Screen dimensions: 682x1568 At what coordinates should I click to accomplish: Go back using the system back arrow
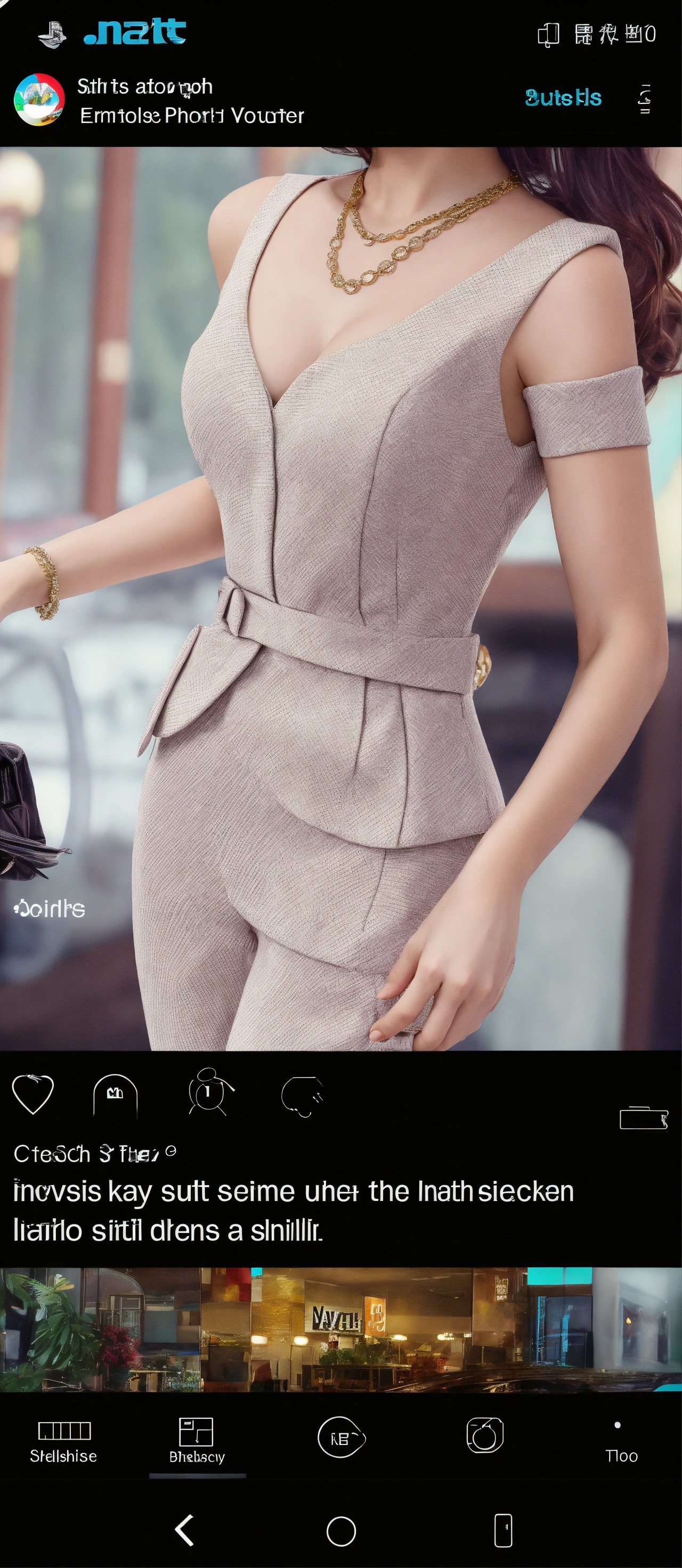point(184,1530)
